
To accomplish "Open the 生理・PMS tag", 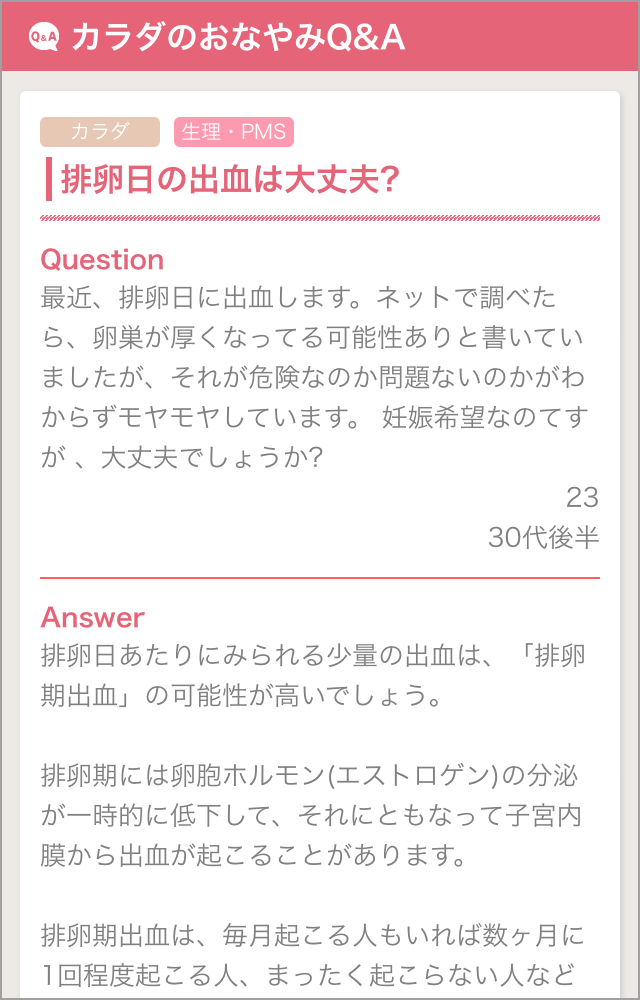I will tap(233, 132).
